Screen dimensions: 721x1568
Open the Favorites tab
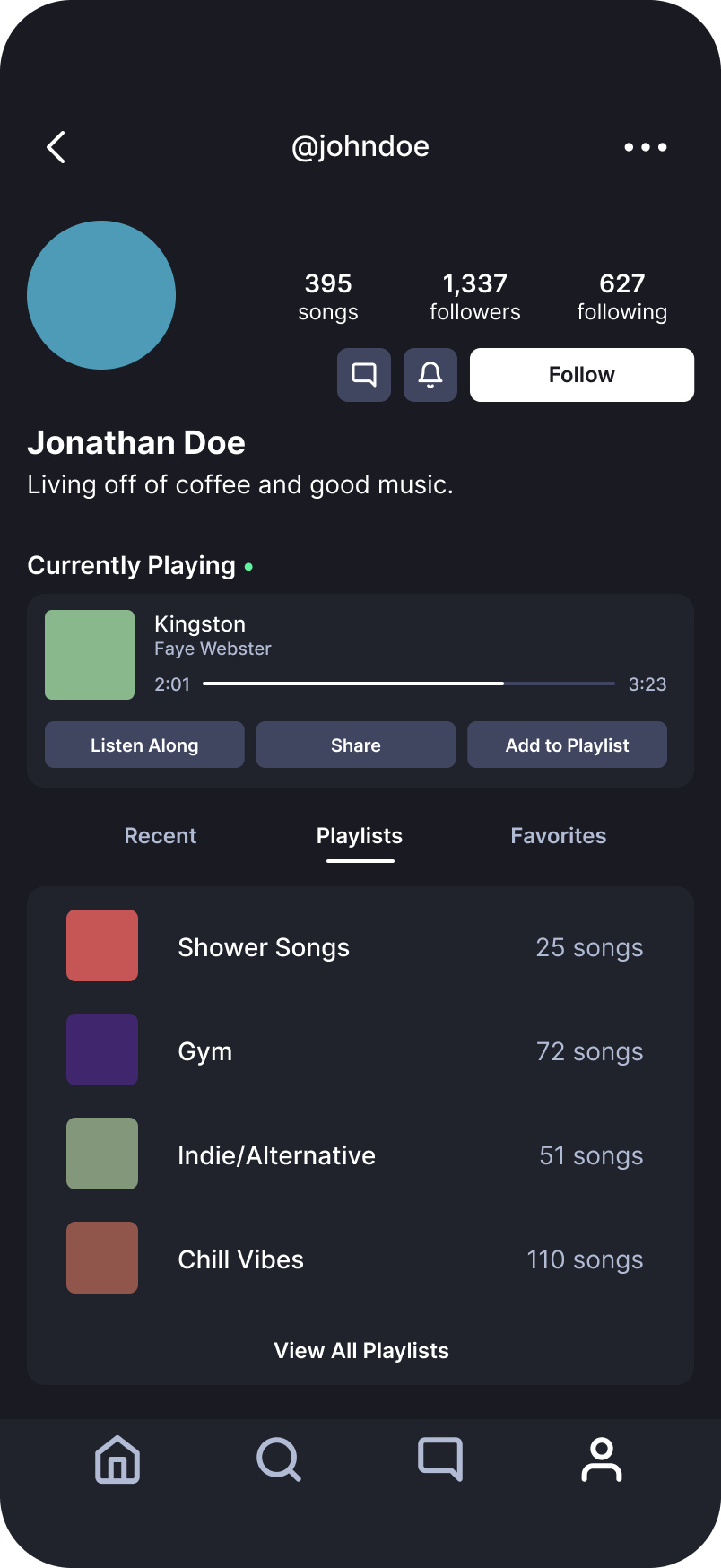coord(558,835)
